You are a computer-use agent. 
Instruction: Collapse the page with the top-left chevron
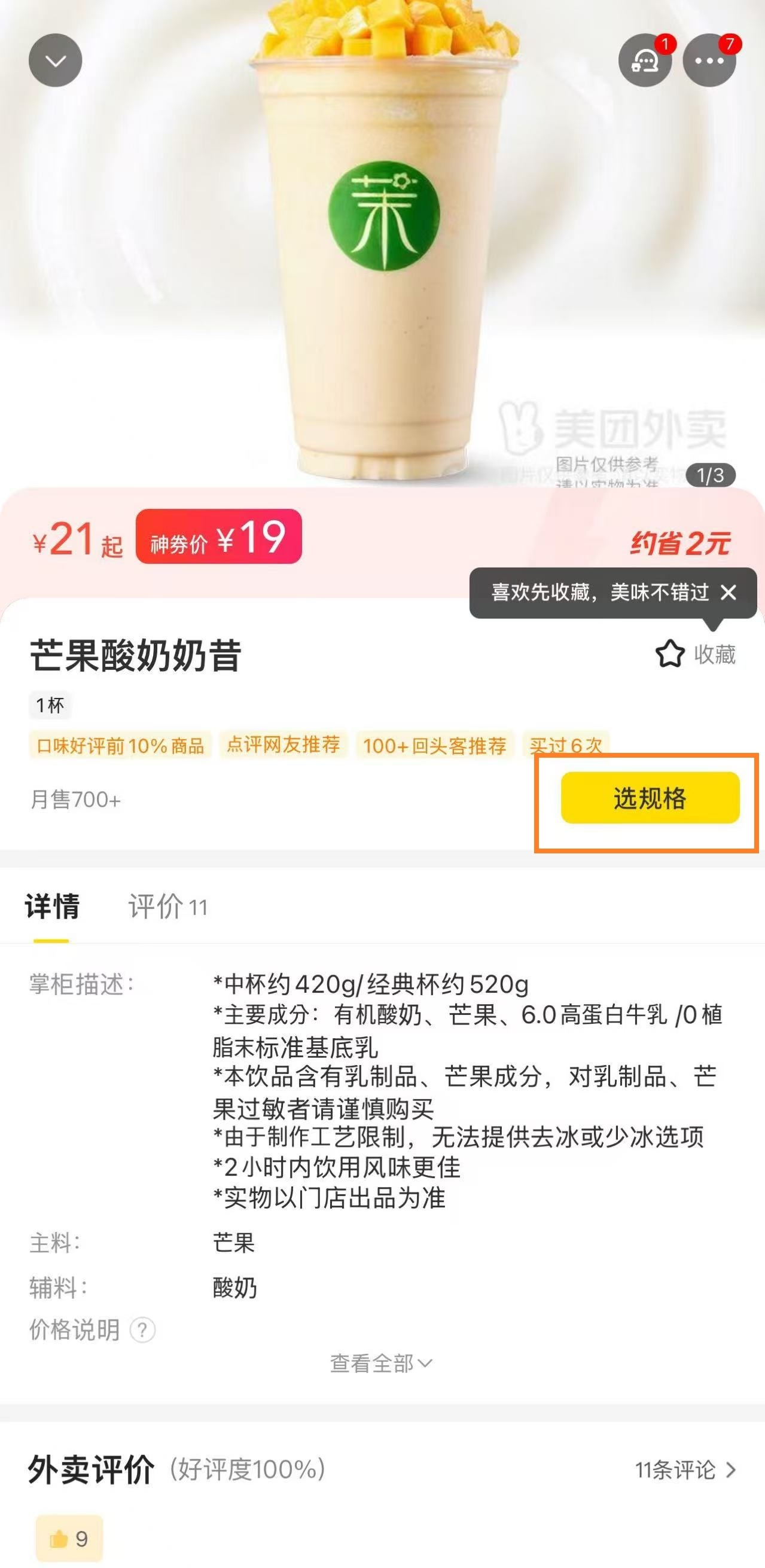(x=56, y=60)
